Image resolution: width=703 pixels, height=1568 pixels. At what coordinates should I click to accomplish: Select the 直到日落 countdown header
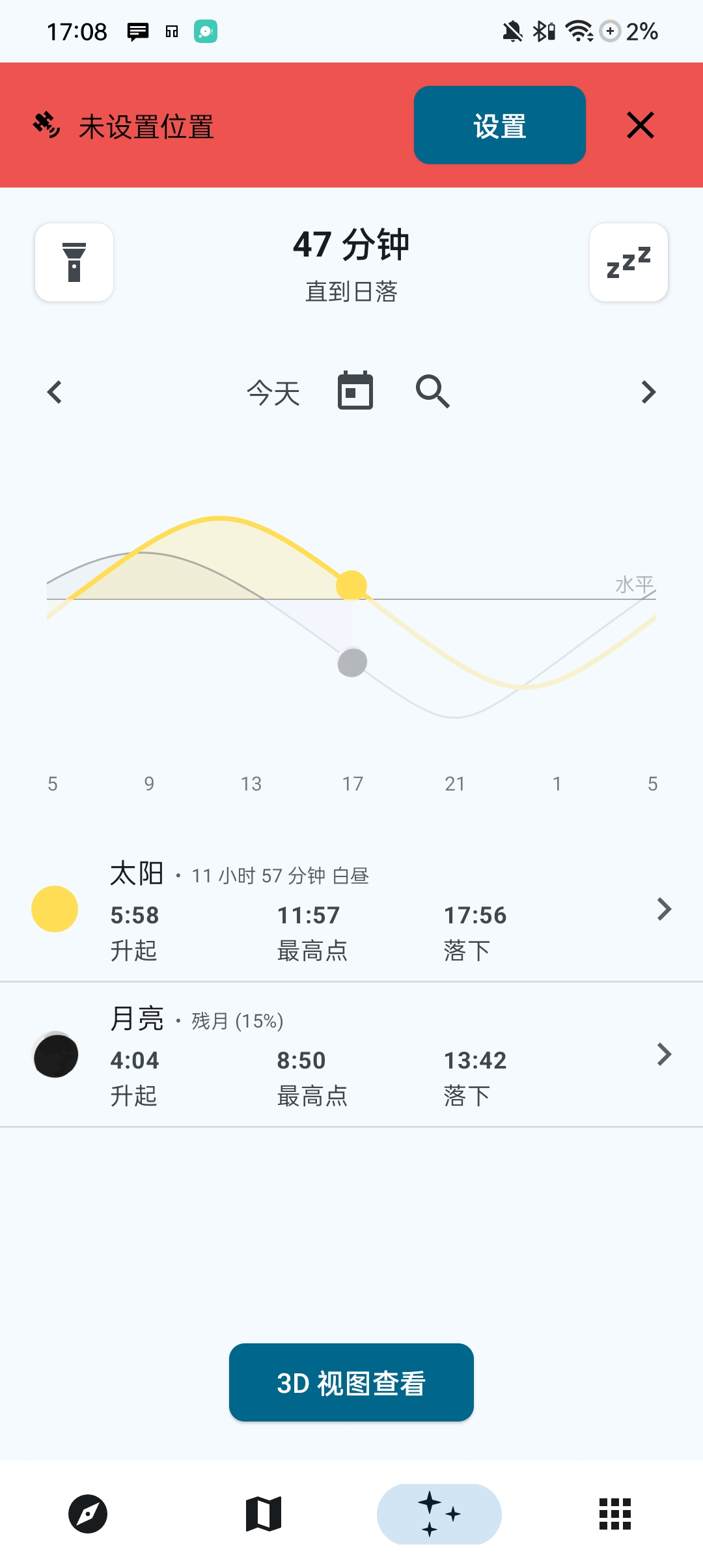[x=351, y=292]
